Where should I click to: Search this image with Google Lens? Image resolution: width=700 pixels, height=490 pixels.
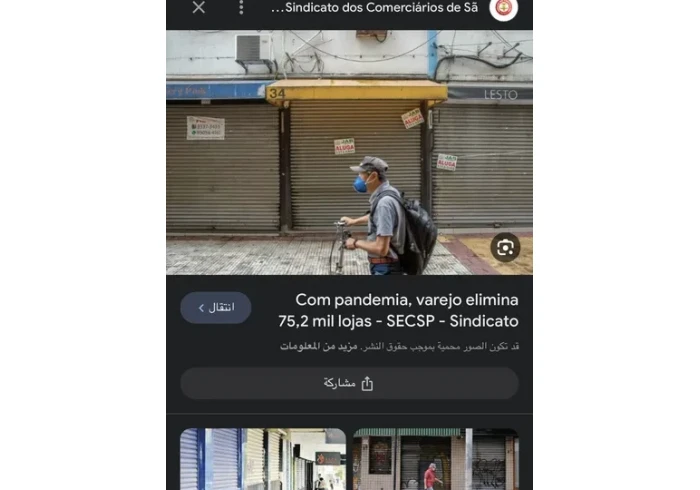pyautogui.click(x=505, y=246)
